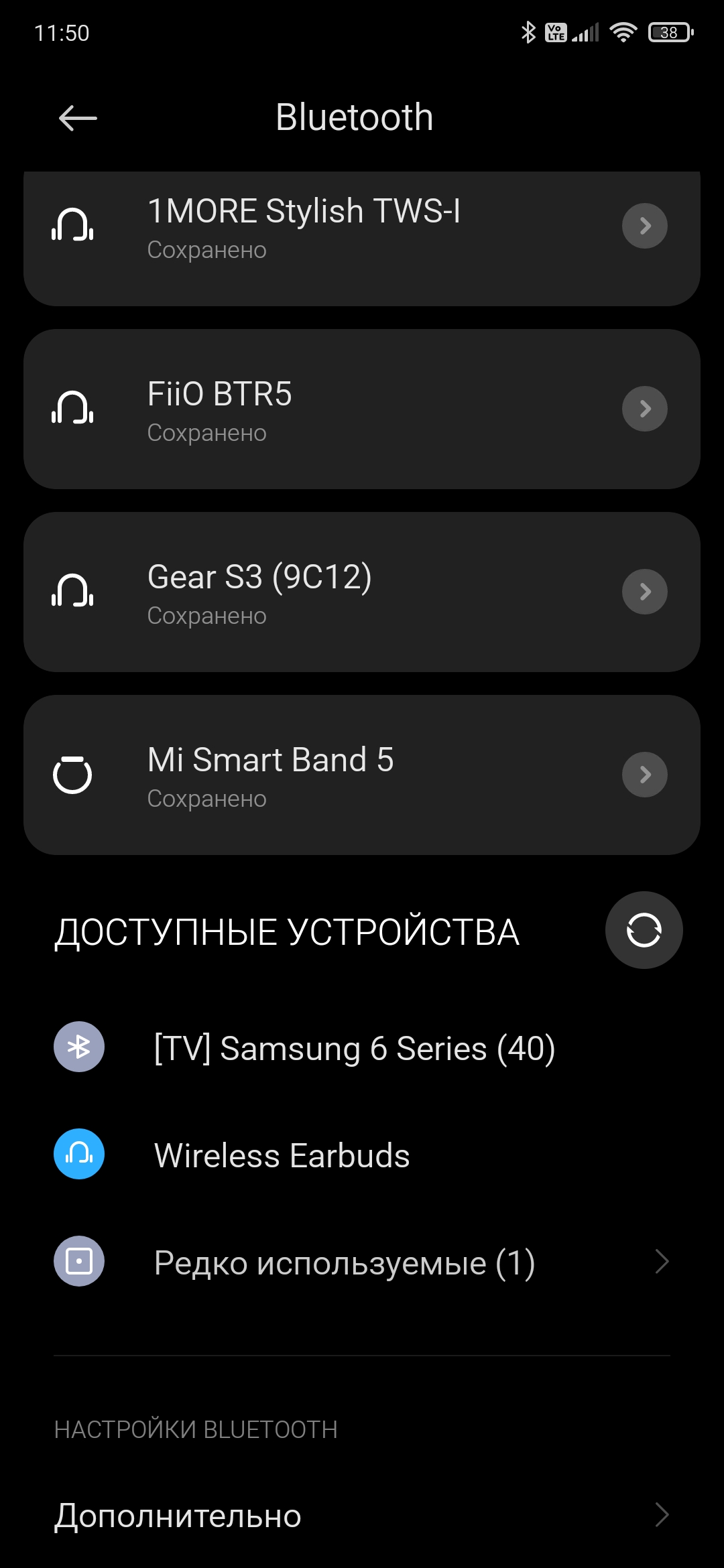Pair with [TV] Samsung 6 Series (40)
Viewport: 724px width, 1568px height.
tap(354, 1048)
